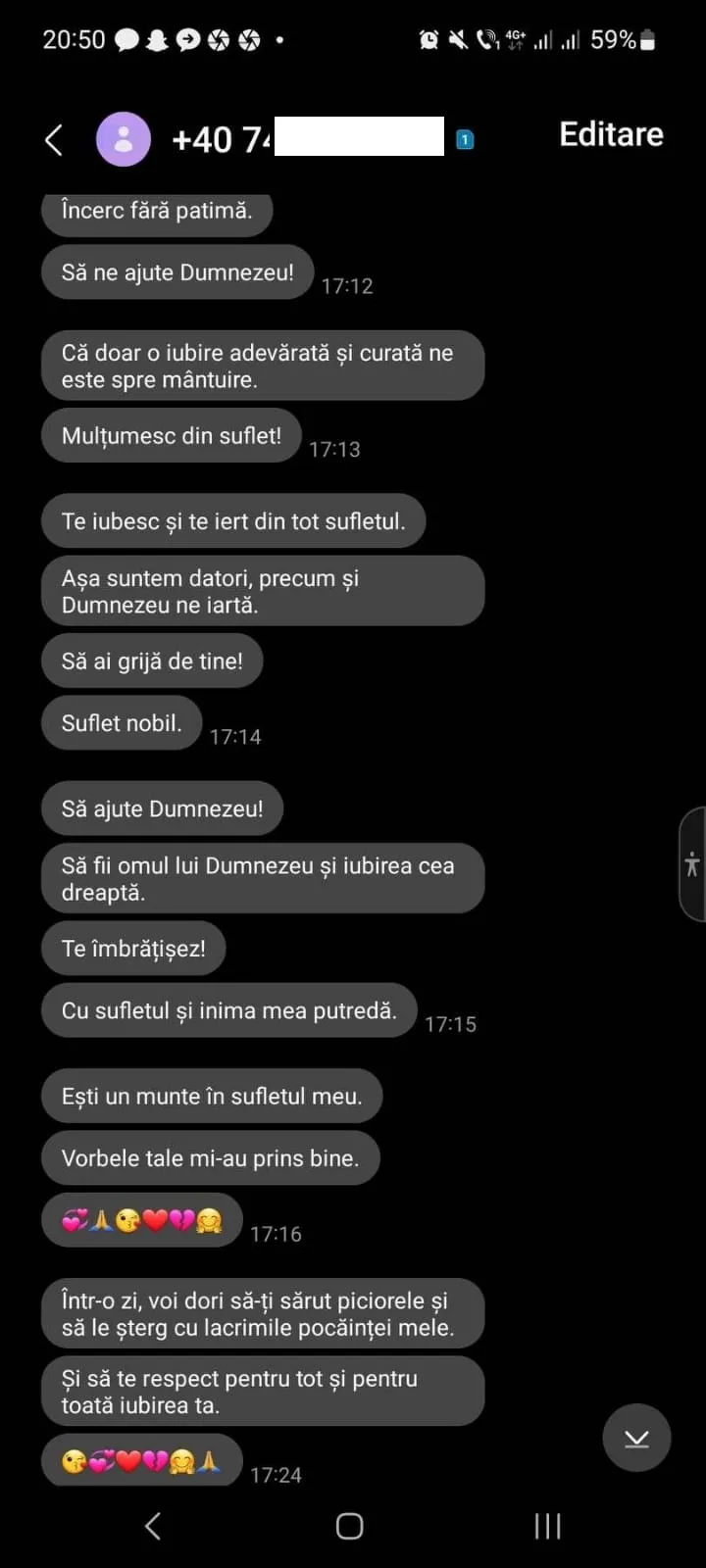The image size is (706, 1568).
Task: Jump to the latest message
Action: coord(636,1438)
